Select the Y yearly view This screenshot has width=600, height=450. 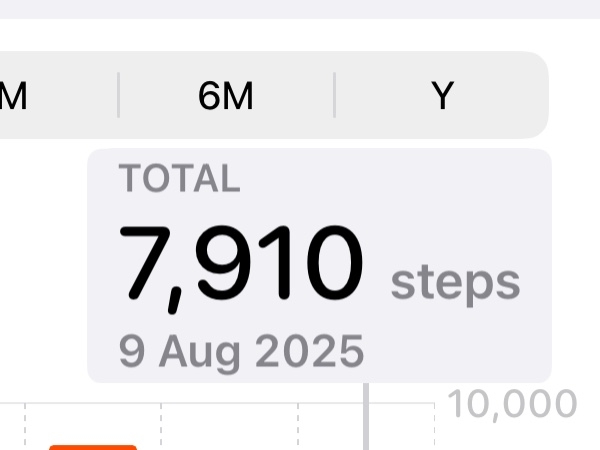[x=442, y=96]
